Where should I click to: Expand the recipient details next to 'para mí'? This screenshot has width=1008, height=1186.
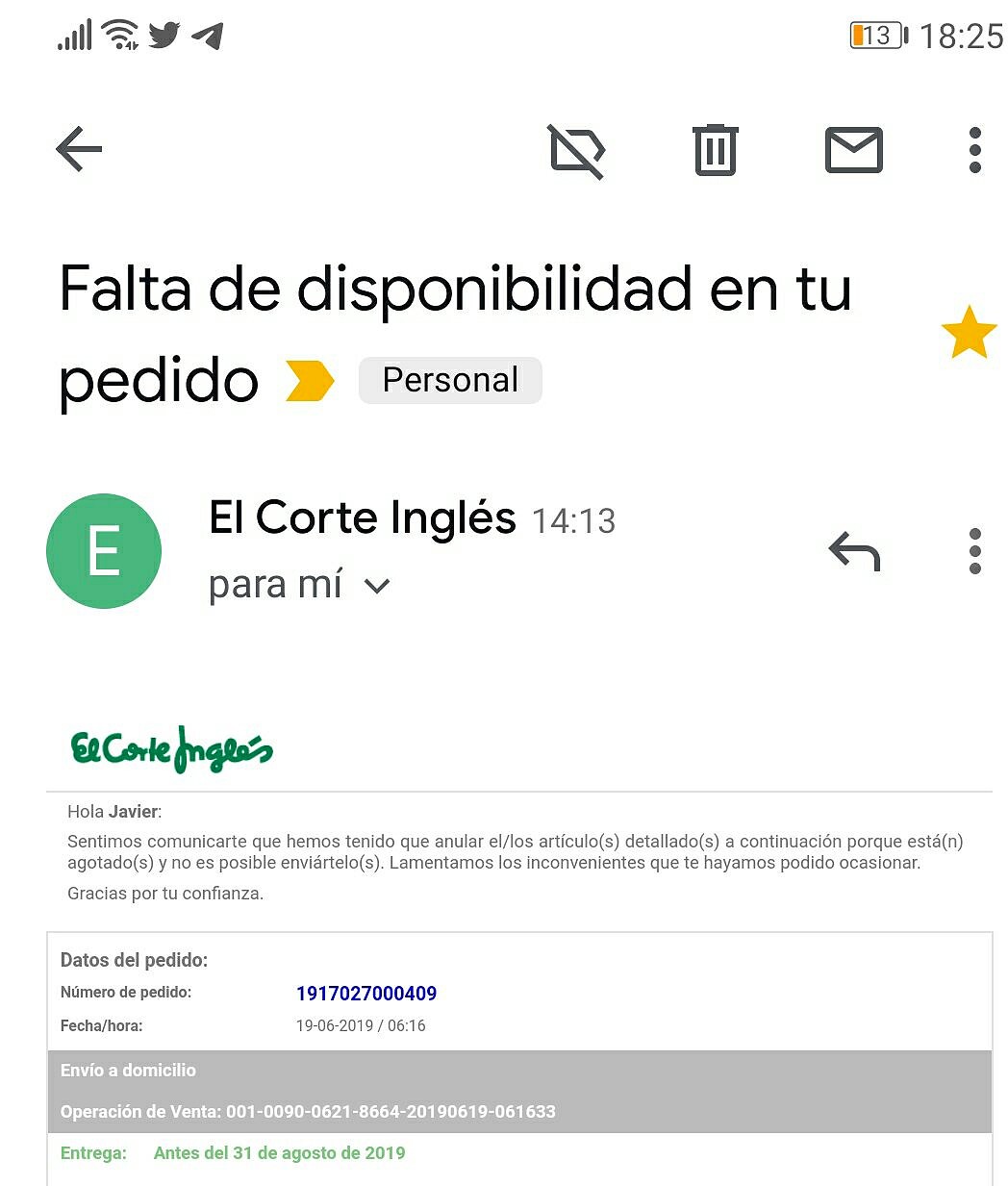(378, 586)
